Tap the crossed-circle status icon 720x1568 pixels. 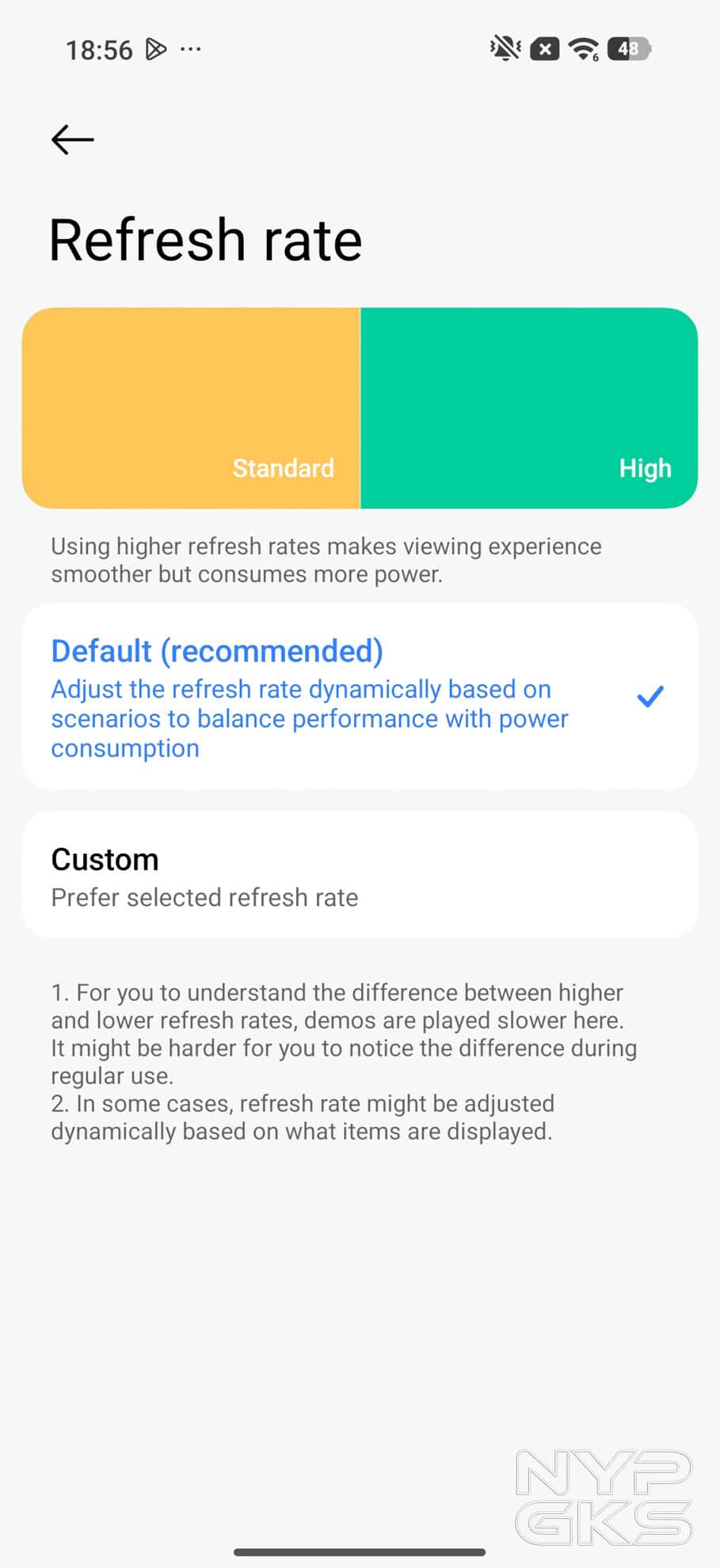pyautogui.click(x=543, y=49)
